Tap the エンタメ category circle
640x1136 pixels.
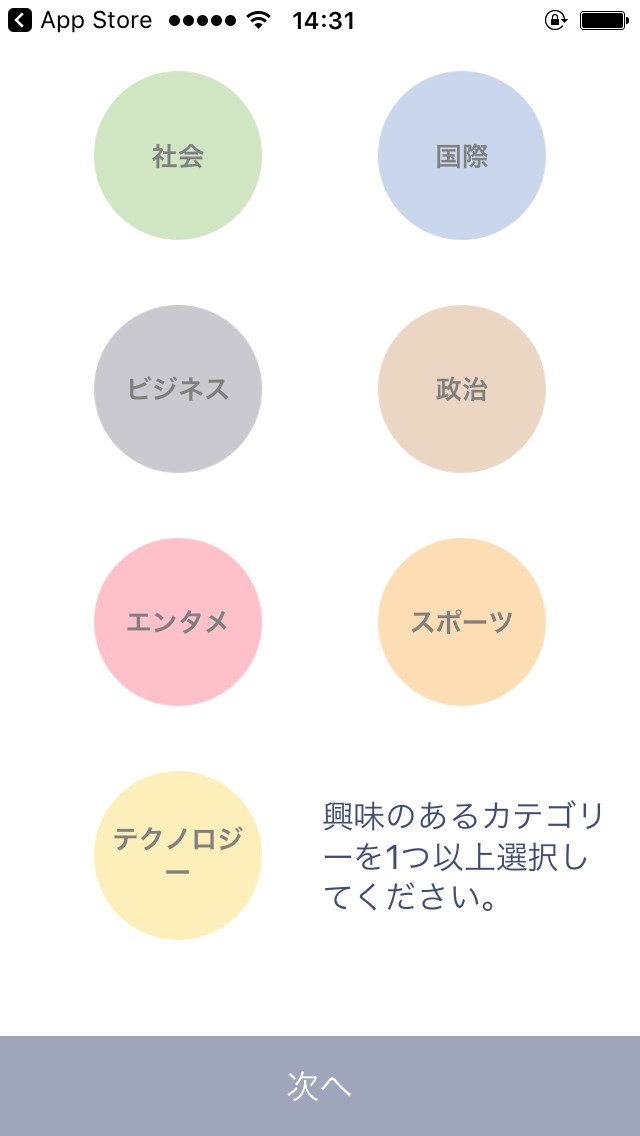pos(178,622)
